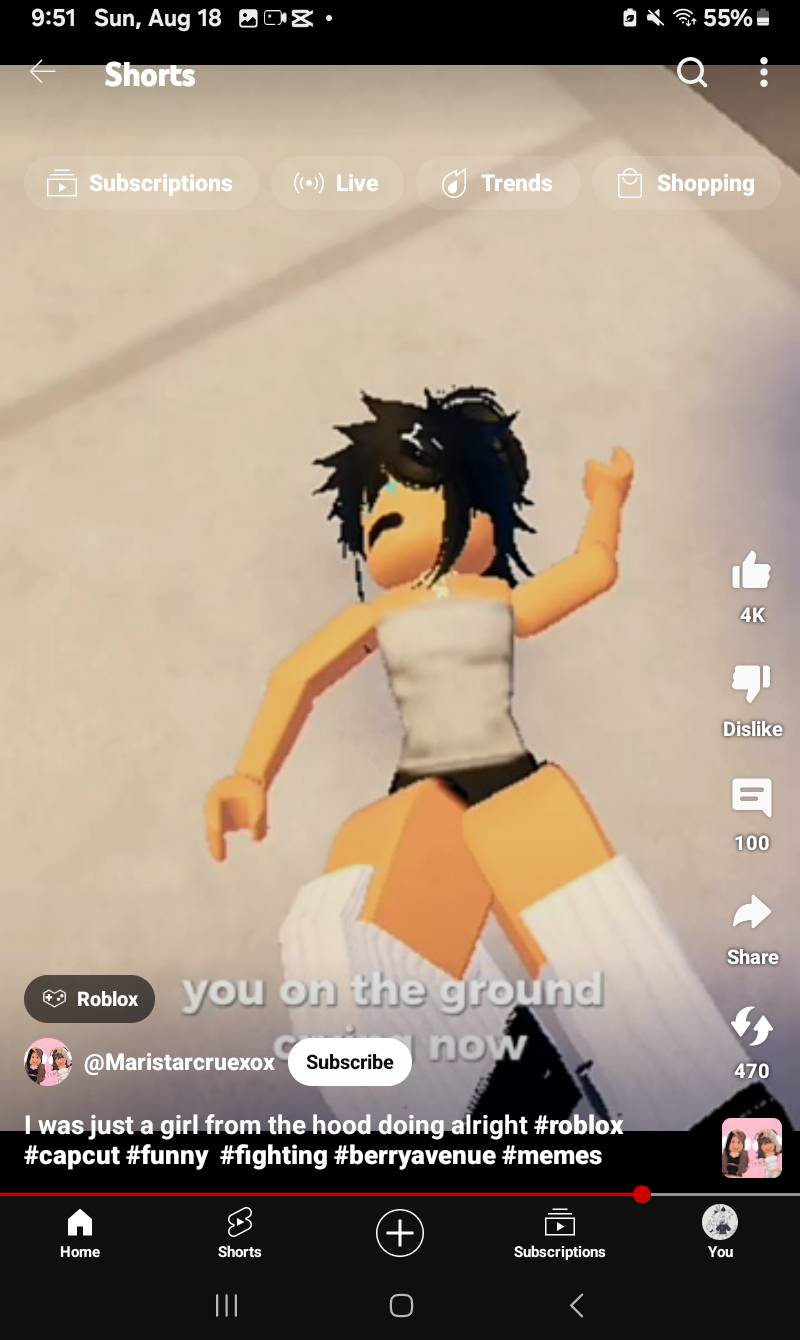800x1340 pixels.
Task: Share this Short
Action: point(752,914)
